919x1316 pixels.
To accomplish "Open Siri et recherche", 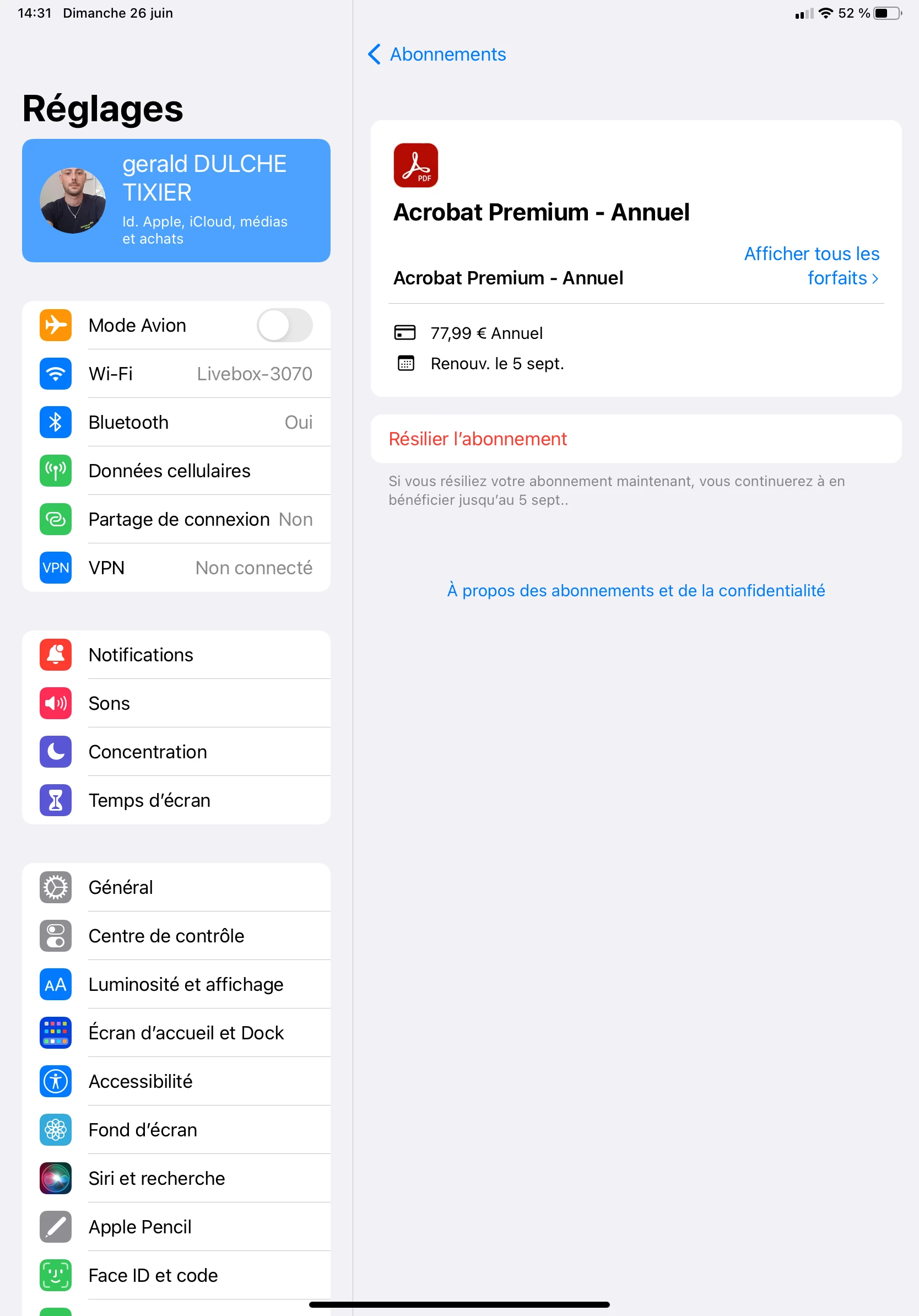I will pyautogui.click(x=176, y=1178).
